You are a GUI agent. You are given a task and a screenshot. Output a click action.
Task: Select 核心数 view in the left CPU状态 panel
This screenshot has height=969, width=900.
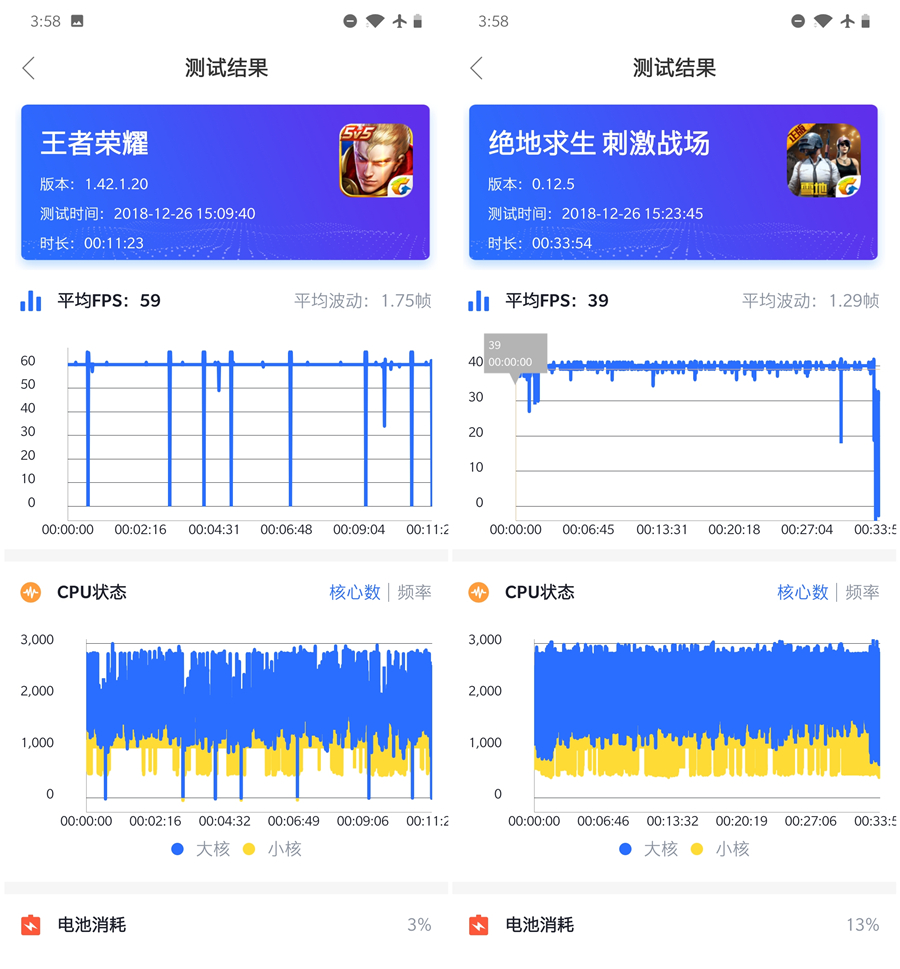pos(355,592)
